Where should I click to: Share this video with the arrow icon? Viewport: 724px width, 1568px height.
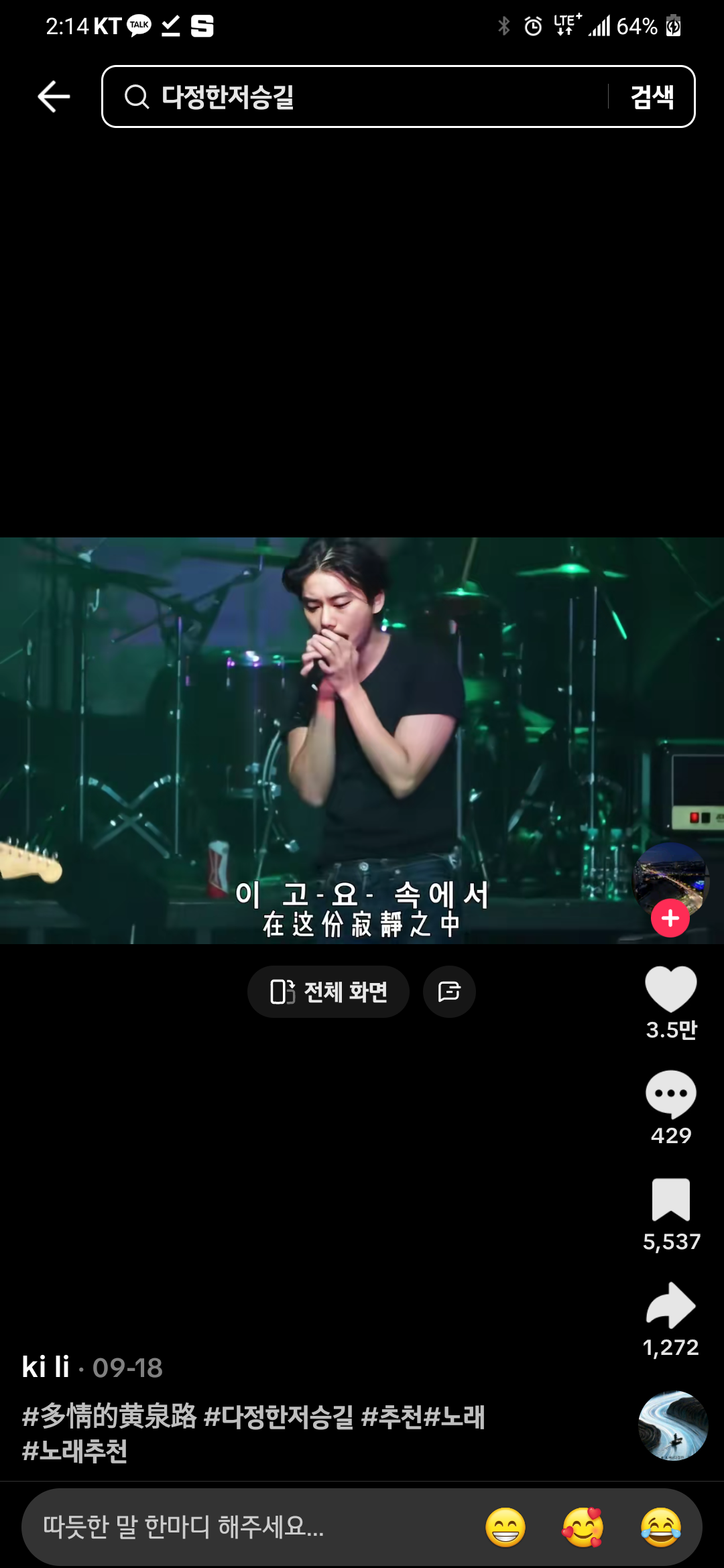[670, 1306]
